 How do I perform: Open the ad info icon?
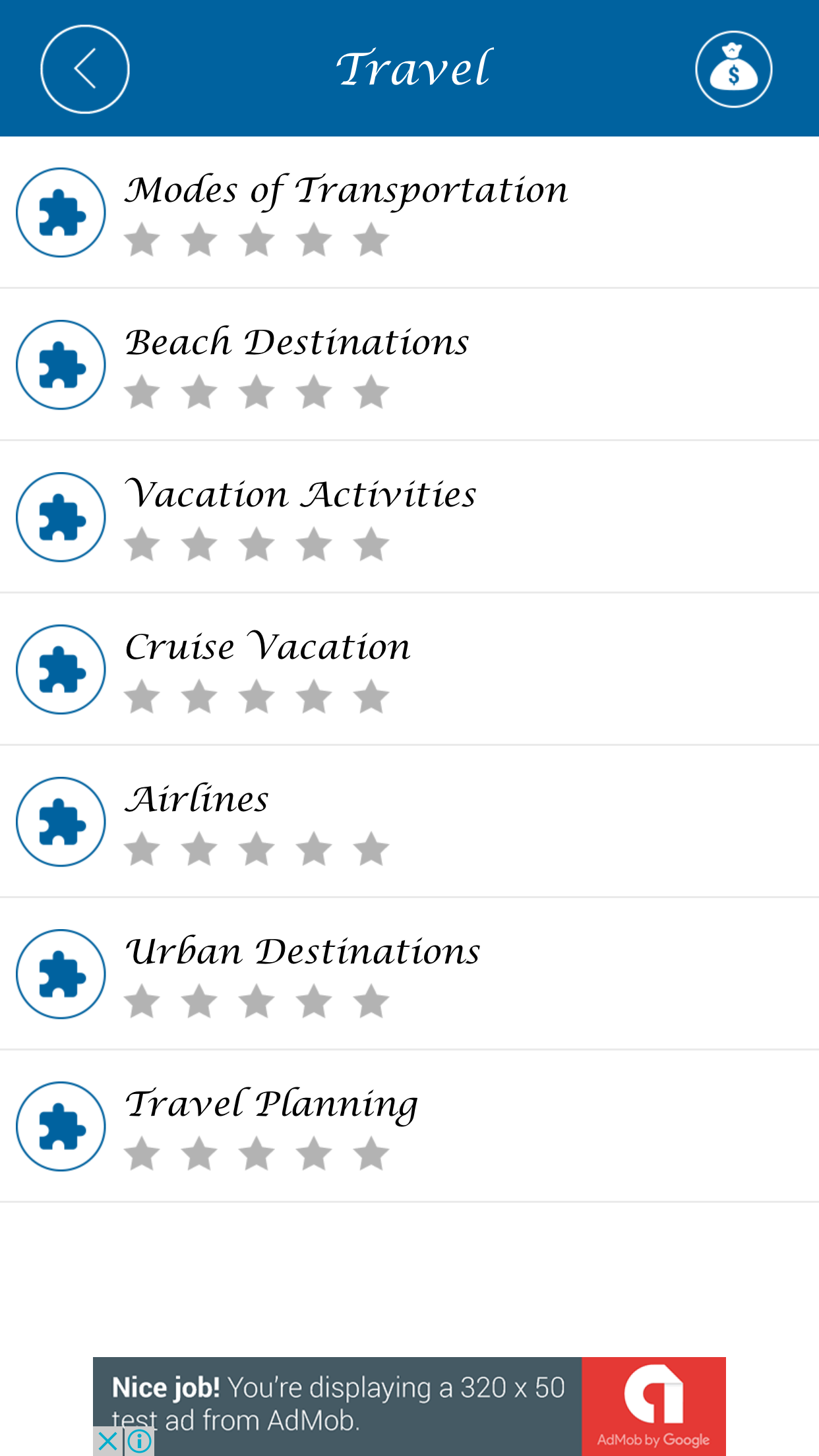(x=139, y=1441)
